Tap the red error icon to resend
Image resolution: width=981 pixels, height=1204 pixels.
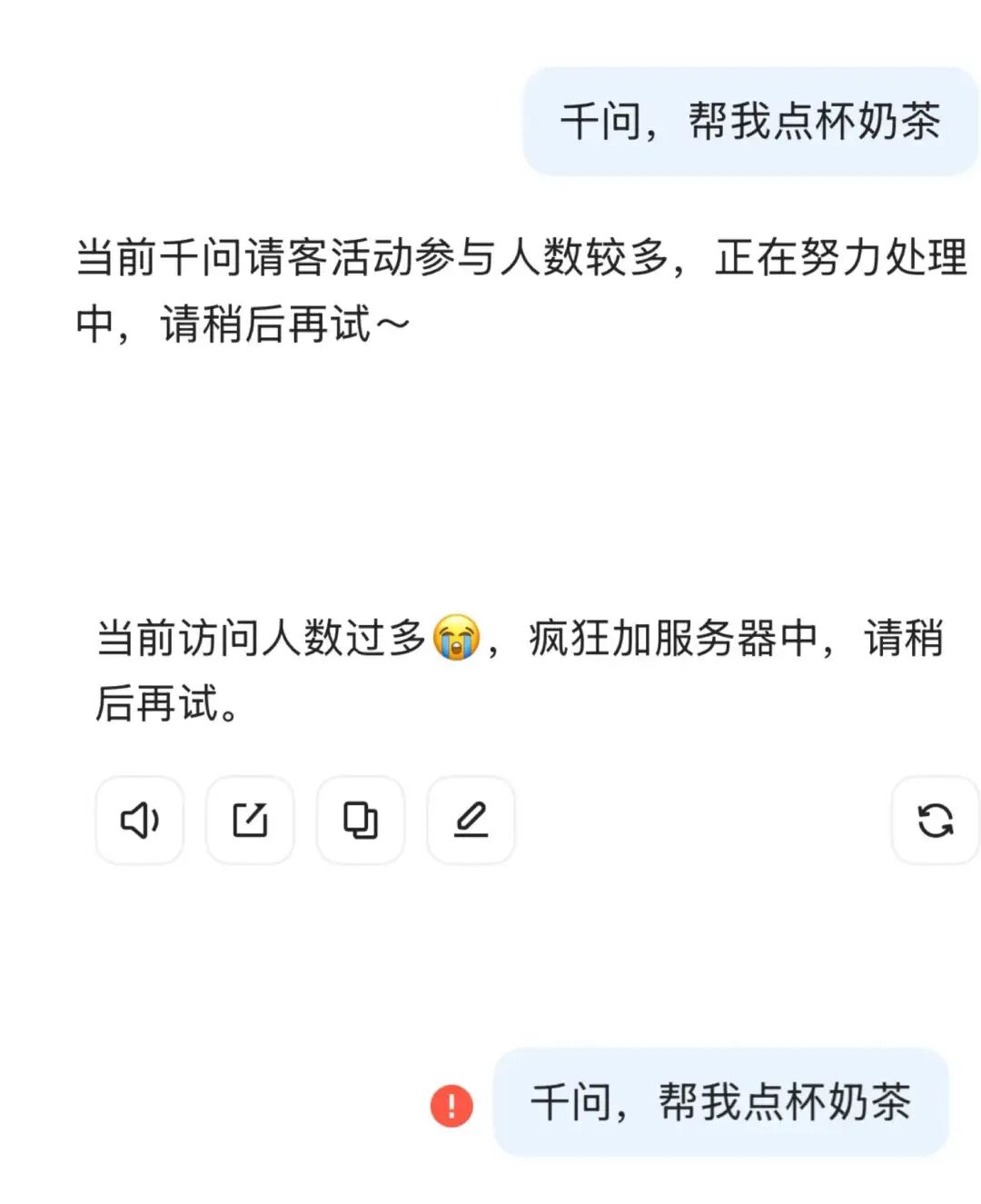pyautogui.click(x=451, y=1106)
